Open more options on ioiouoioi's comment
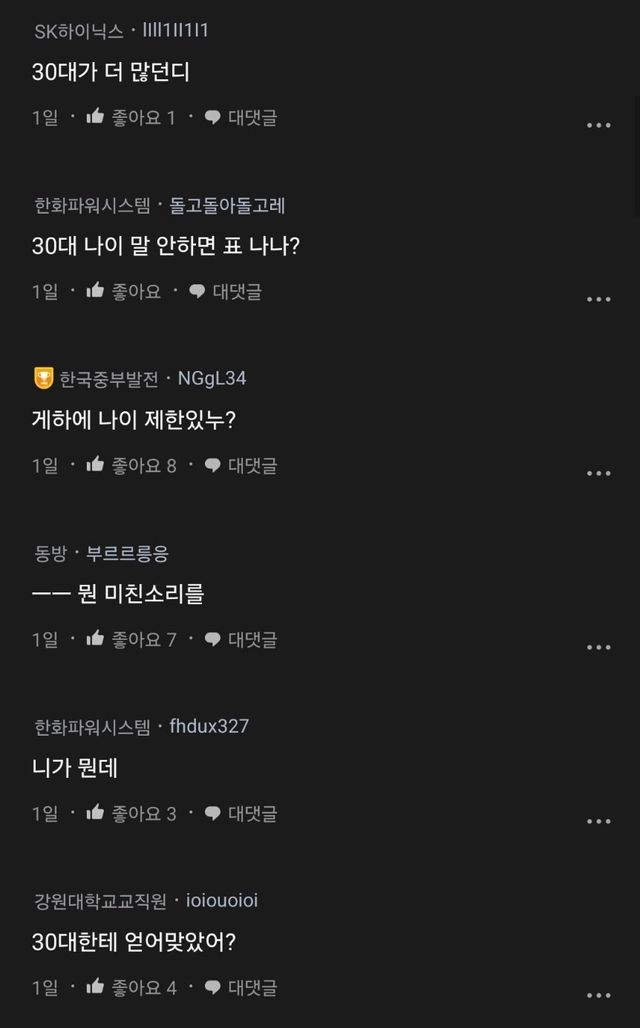 (x=599, y=995)
